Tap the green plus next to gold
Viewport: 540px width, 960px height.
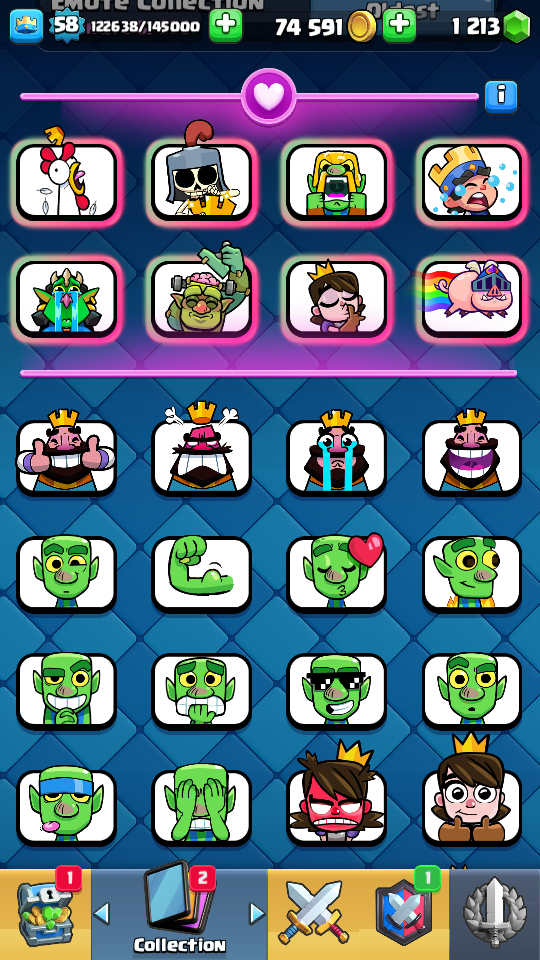pos(399,25)
